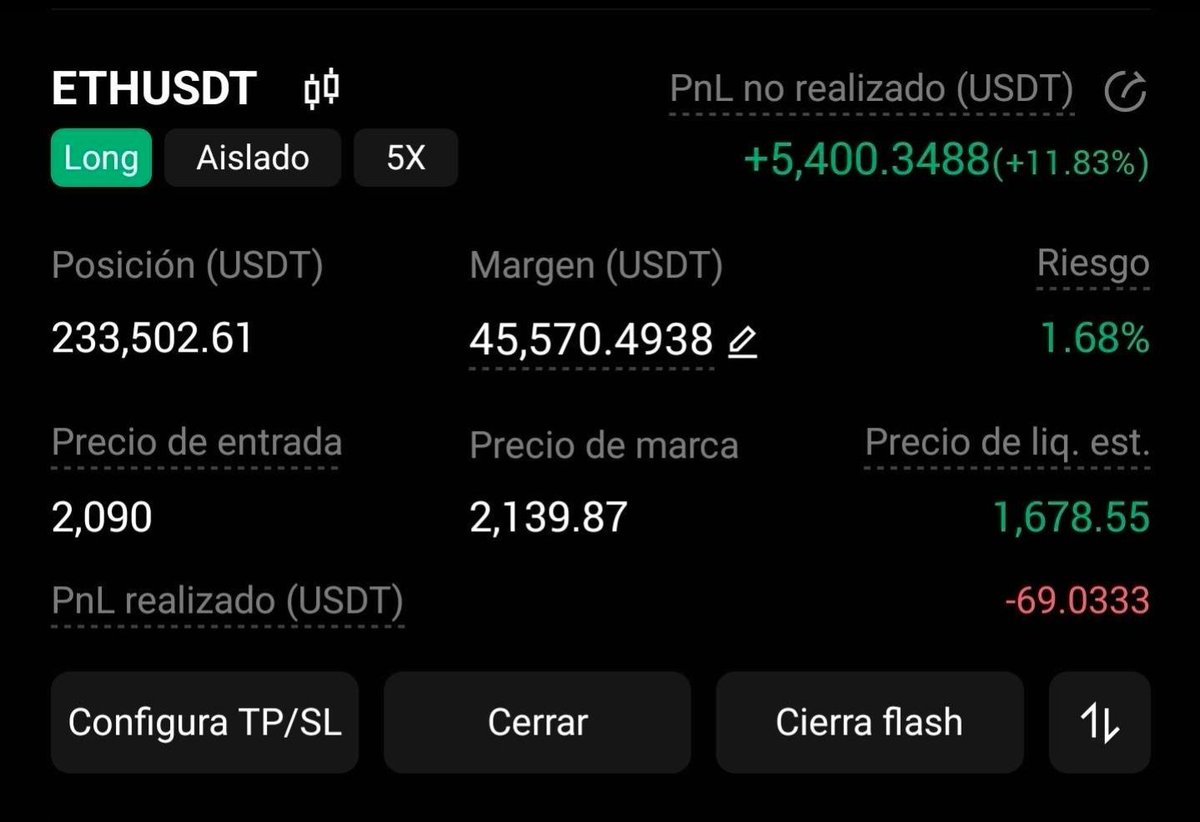1200x822 pixels.
Task: Tap the Cierra flash button
Action: [870, 722]
